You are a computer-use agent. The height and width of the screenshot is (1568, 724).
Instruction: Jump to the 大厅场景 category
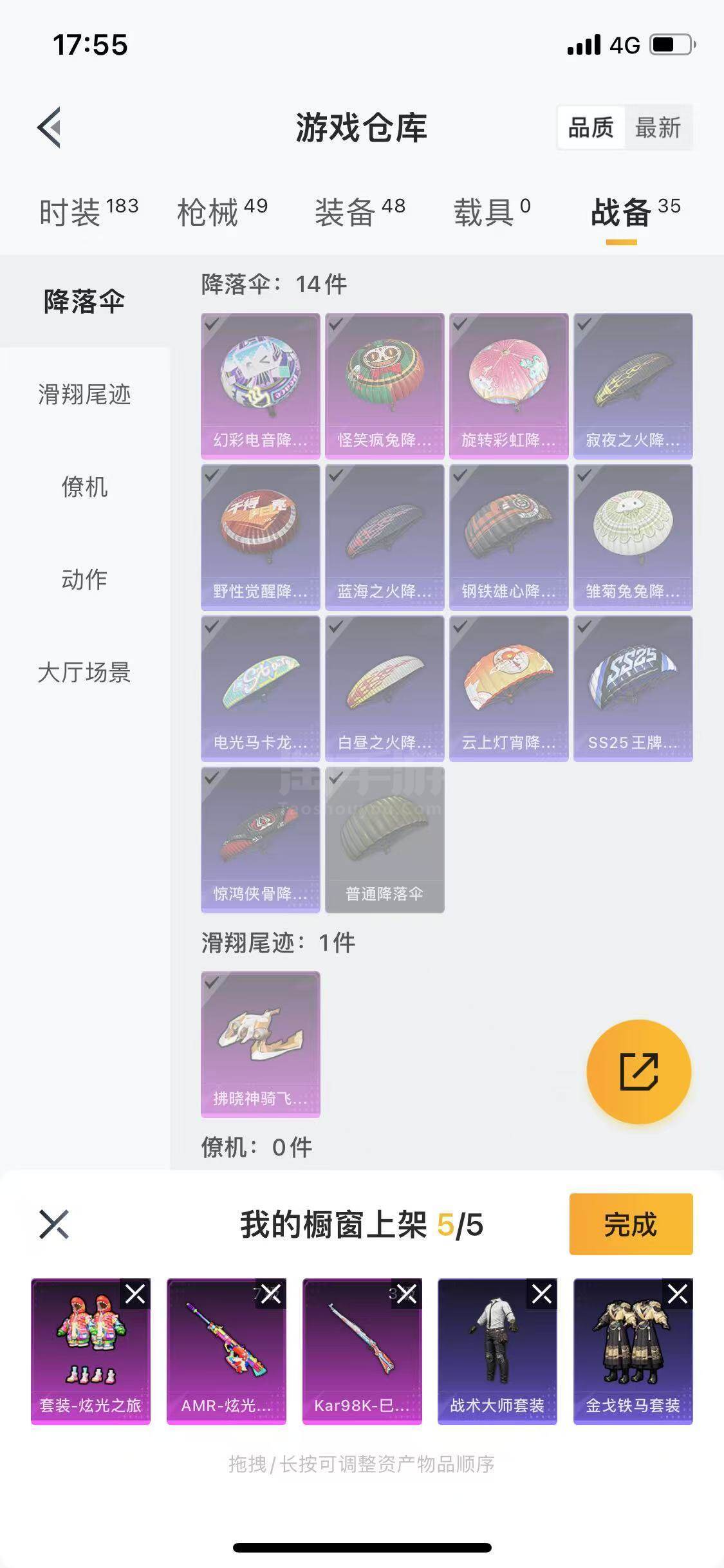(84, 673)
